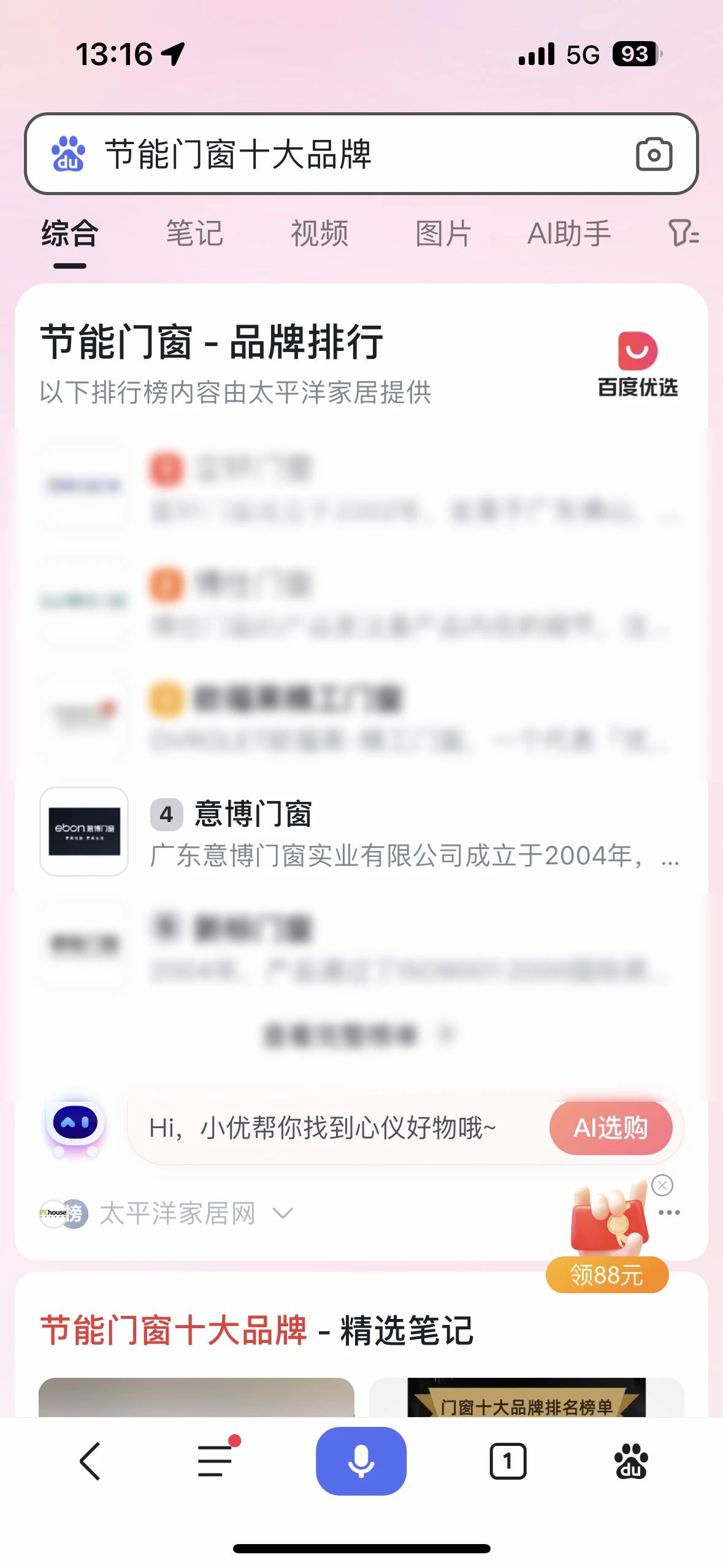Switch to the 图片 tab

pyautogui.click(x=443, y=234)
